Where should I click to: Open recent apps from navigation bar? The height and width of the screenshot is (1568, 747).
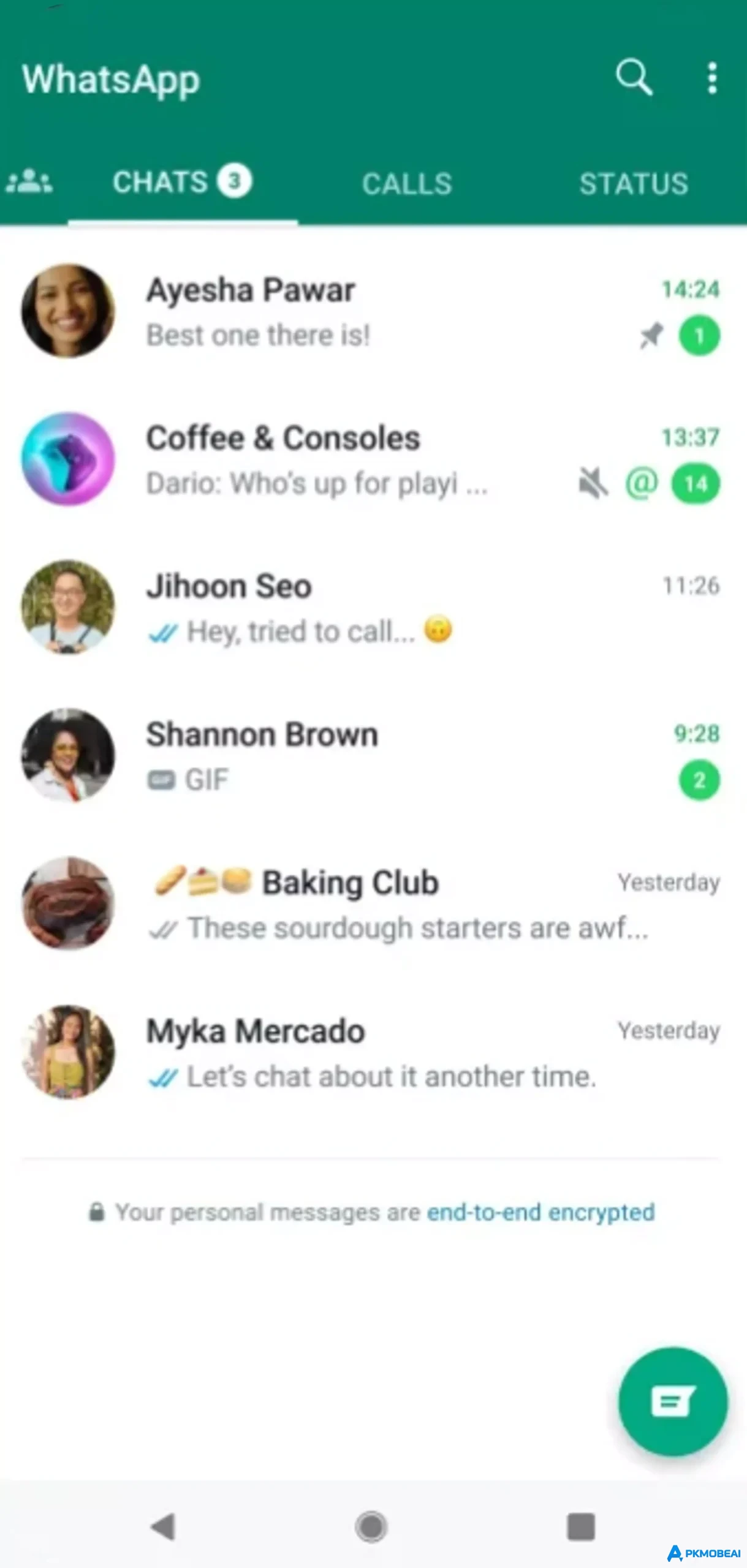[580, 1526]
